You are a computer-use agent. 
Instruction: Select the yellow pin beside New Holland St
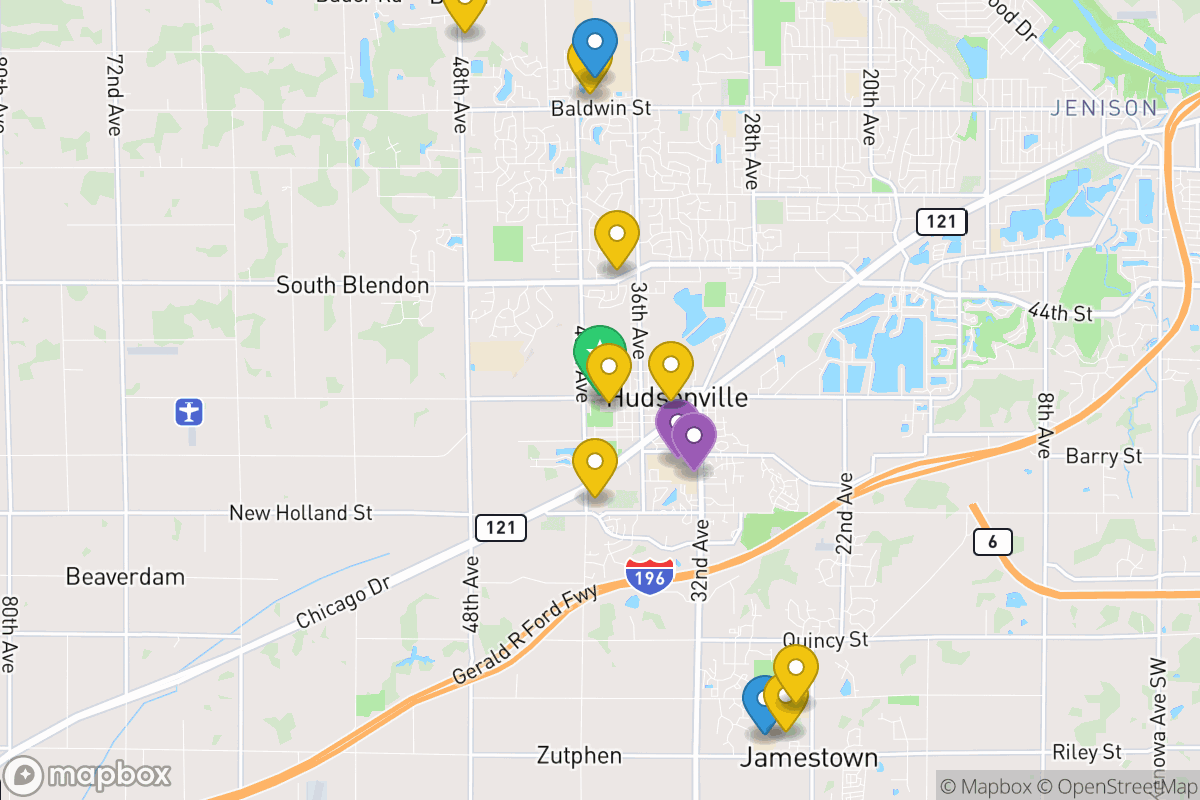click(x=595, y=465)
